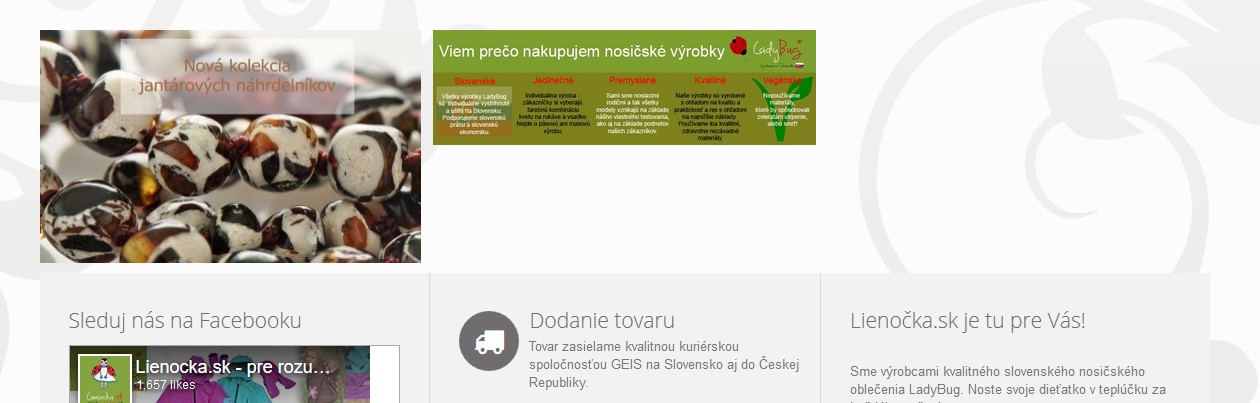Open the LadyBug nosičské výrobky banner
The height and width of the screenshot is (403, 1260).
click(624, 88)
